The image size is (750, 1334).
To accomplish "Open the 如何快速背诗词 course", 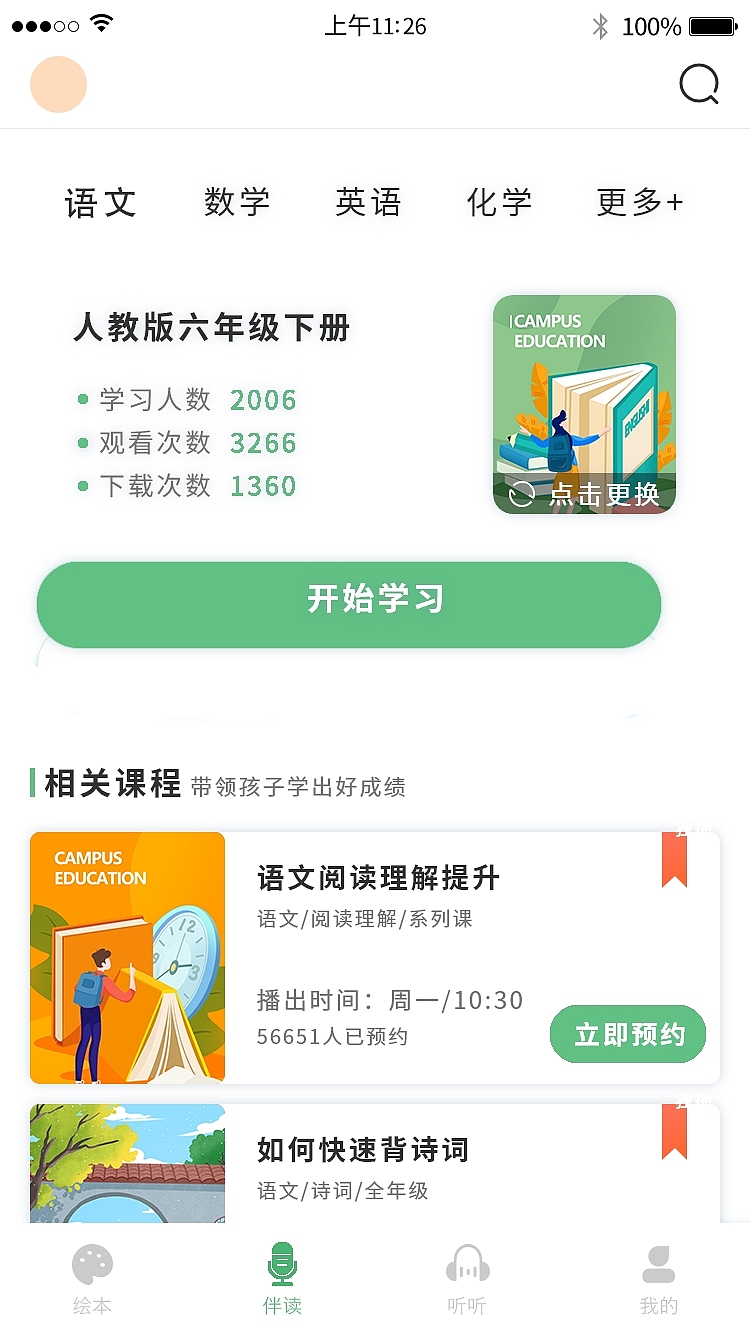I will coord(364,1150).
